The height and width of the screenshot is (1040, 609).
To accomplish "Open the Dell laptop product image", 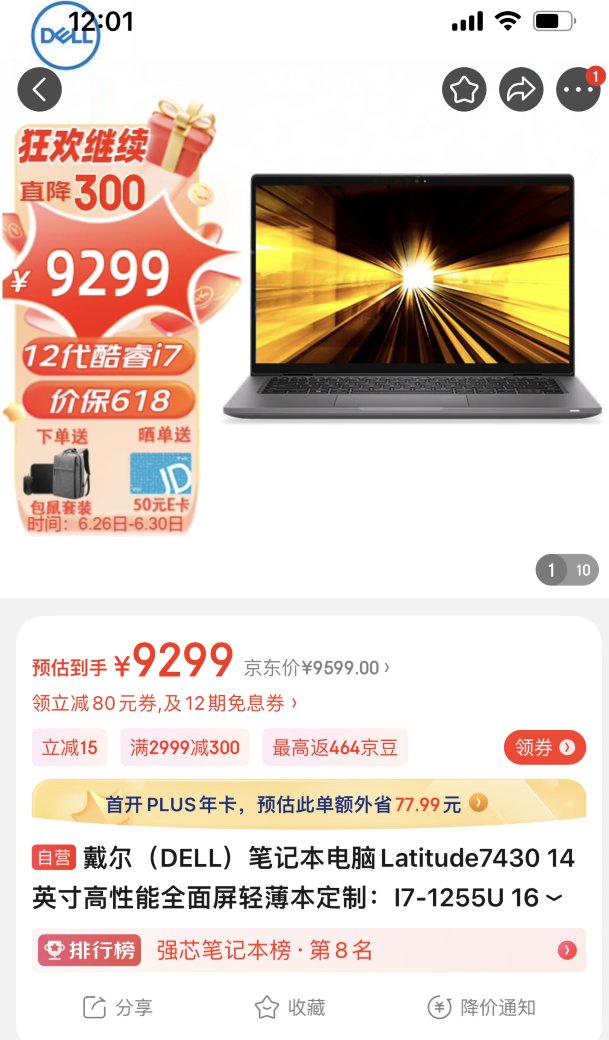I will 411,298.
